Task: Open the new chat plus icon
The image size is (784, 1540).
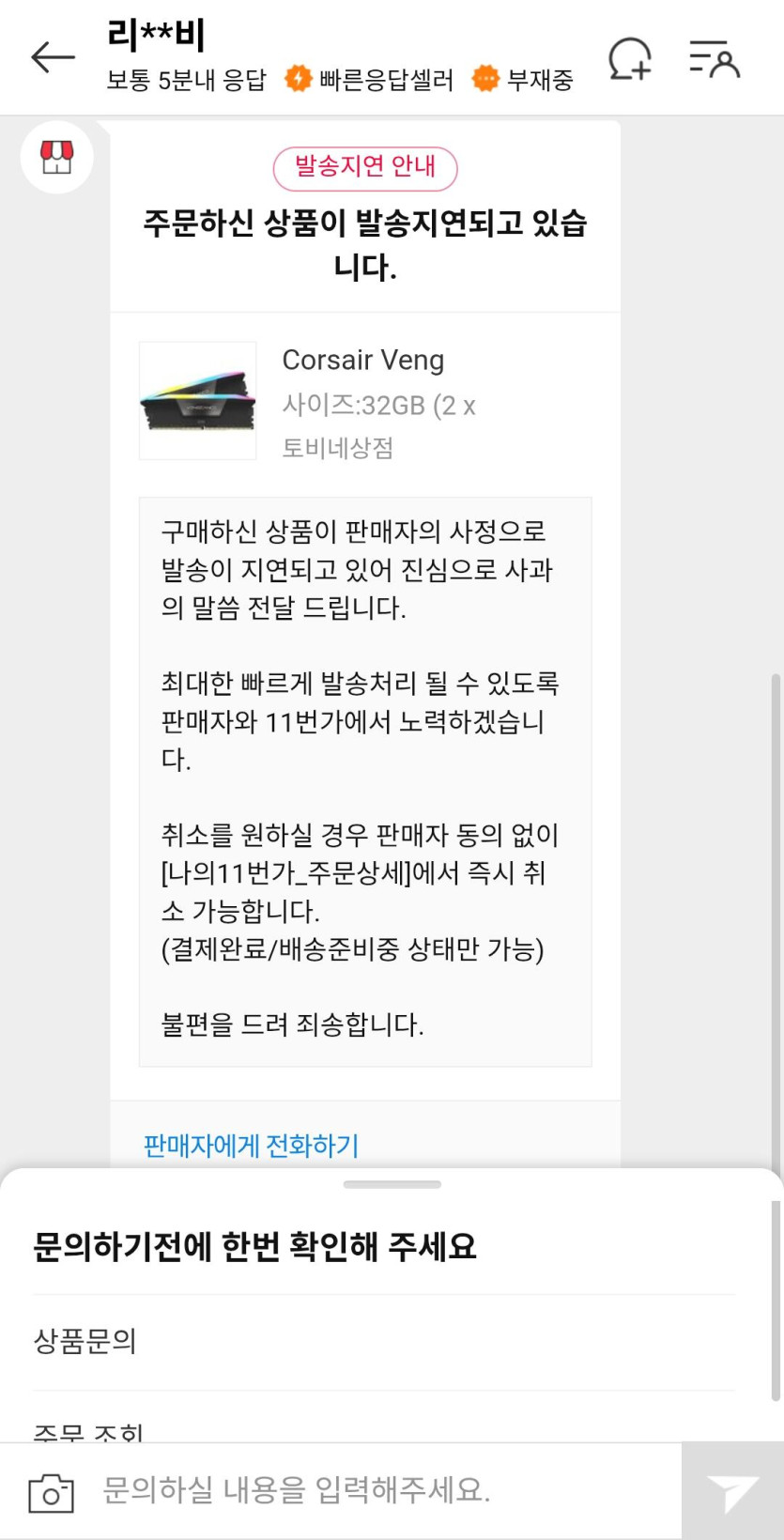Action: tap(629, 59)
